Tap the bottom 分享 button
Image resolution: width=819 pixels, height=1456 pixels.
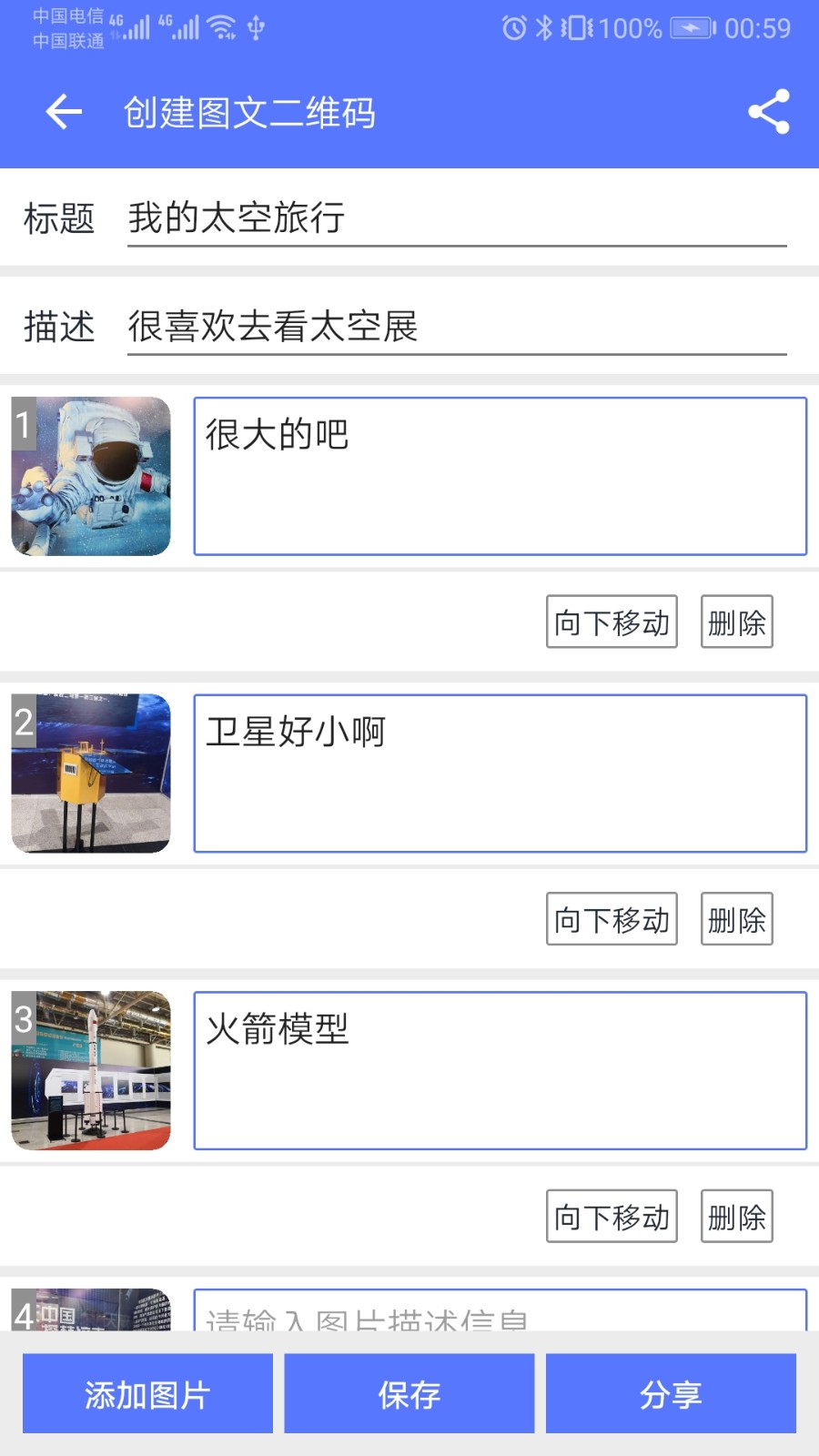(671, 1393)
